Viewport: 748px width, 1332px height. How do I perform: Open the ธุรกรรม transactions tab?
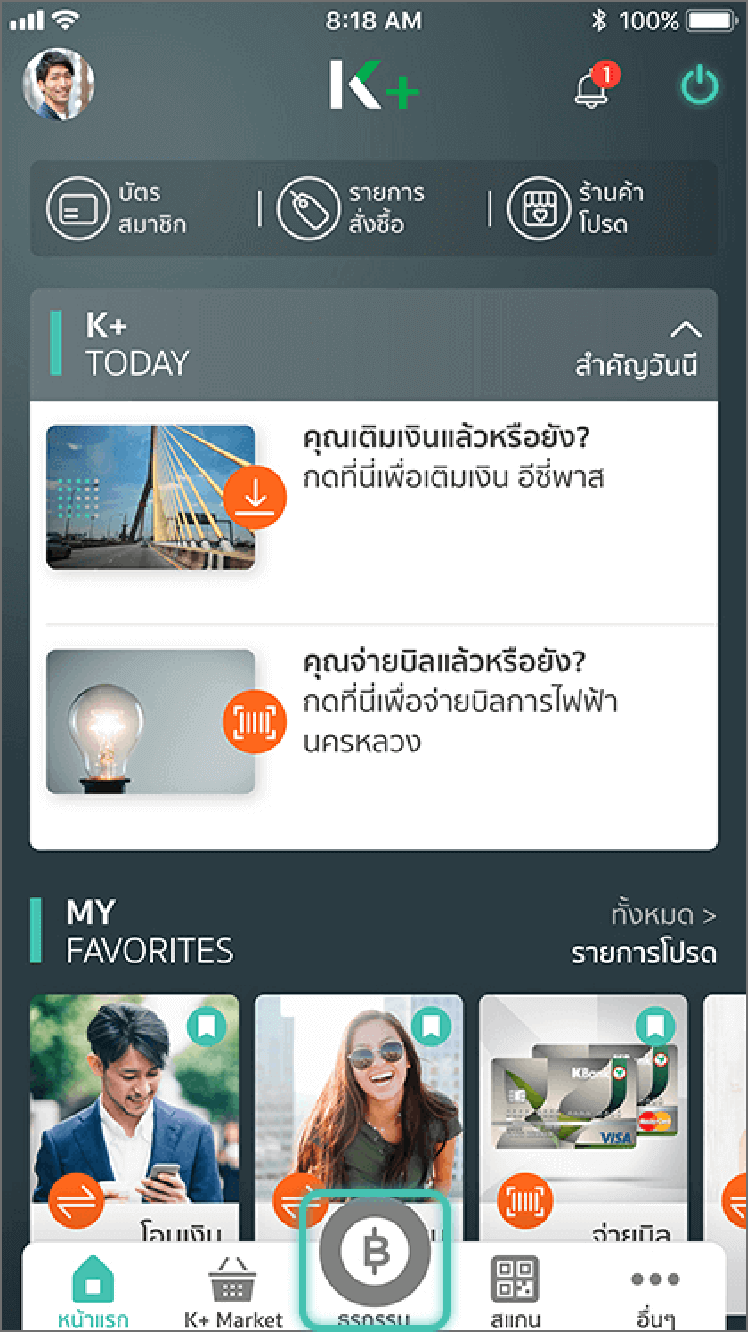pos(375,1262)
